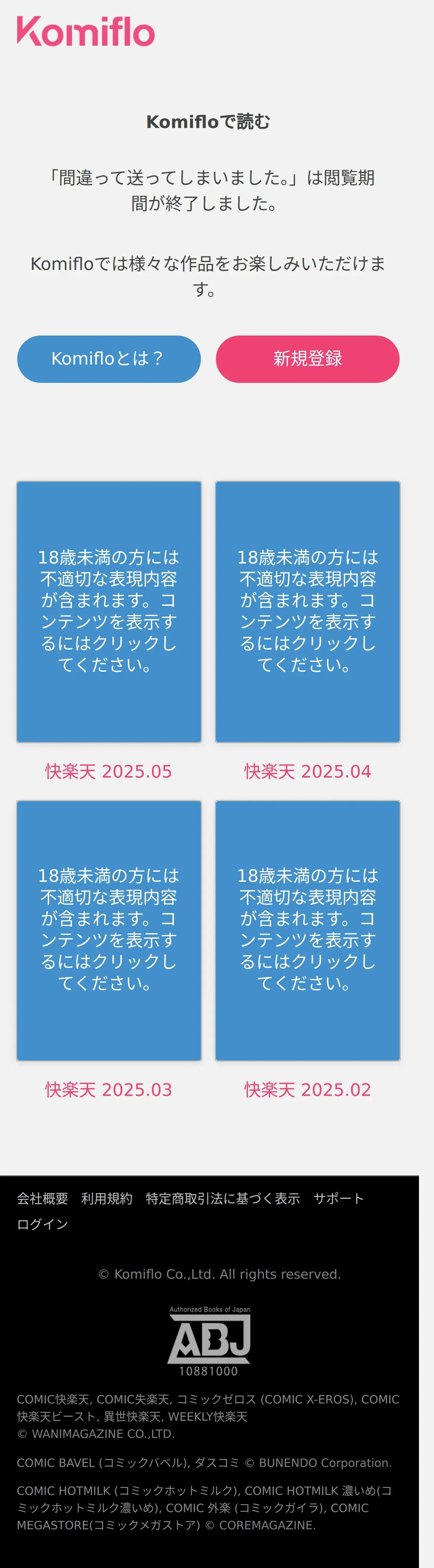Viewport: 434px width, 1568px height.
Task: Tap the ログイン link
Action: (43, 1224)
